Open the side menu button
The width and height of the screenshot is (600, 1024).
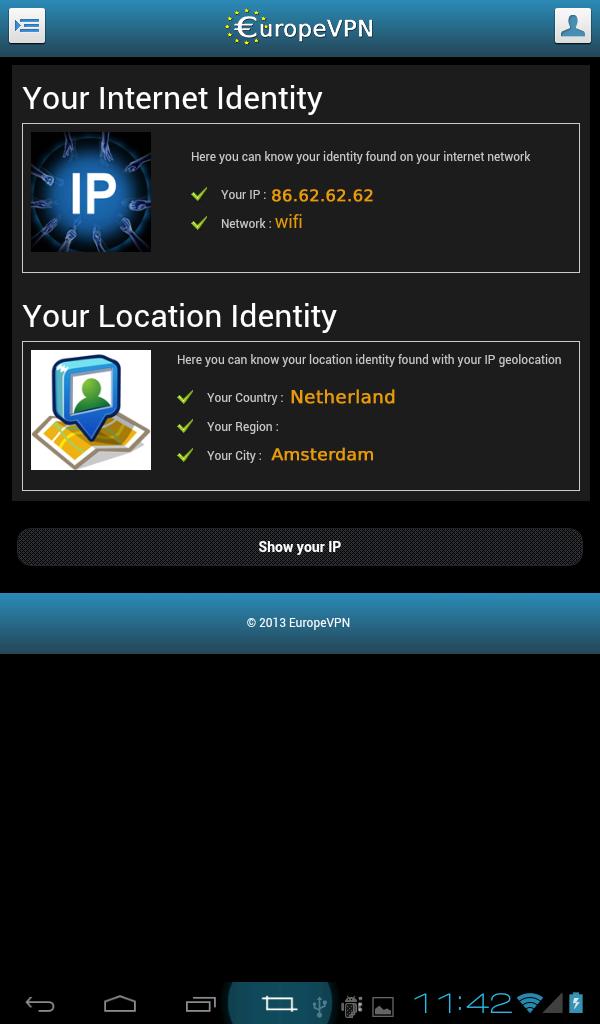point(27,26)
